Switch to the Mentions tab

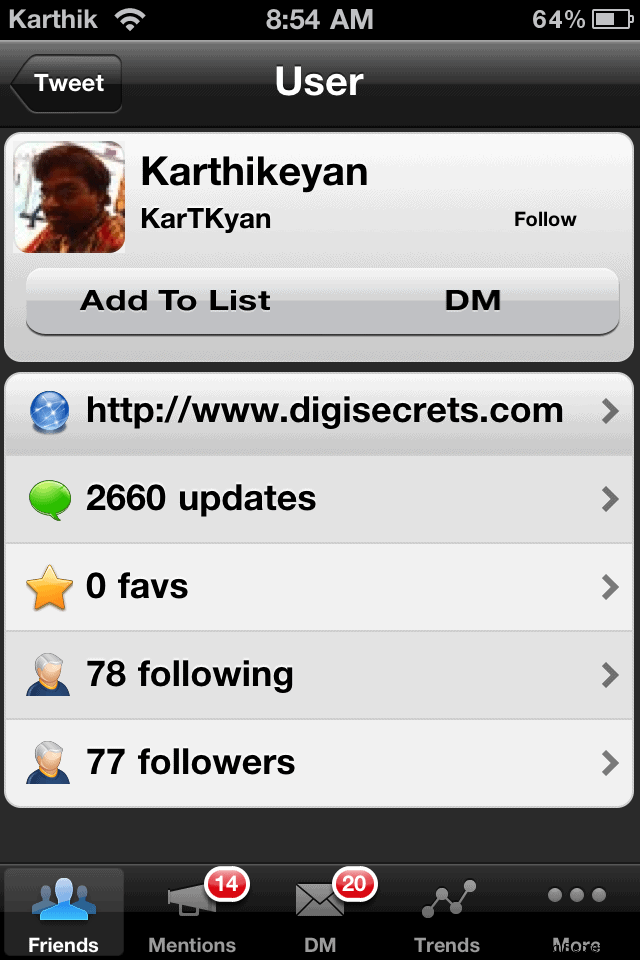pos(192,913)
